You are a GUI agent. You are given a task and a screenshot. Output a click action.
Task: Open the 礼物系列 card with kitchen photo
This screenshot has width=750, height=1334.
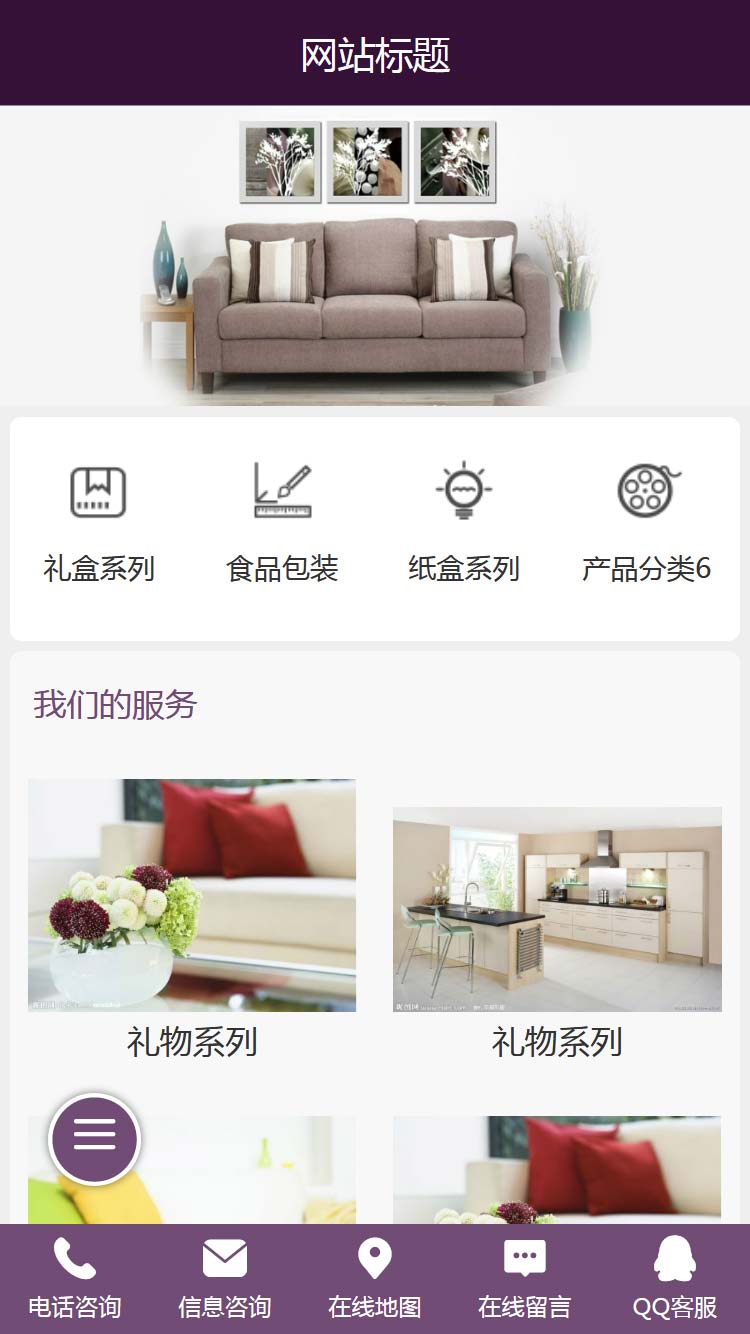(x=557, y=909)
